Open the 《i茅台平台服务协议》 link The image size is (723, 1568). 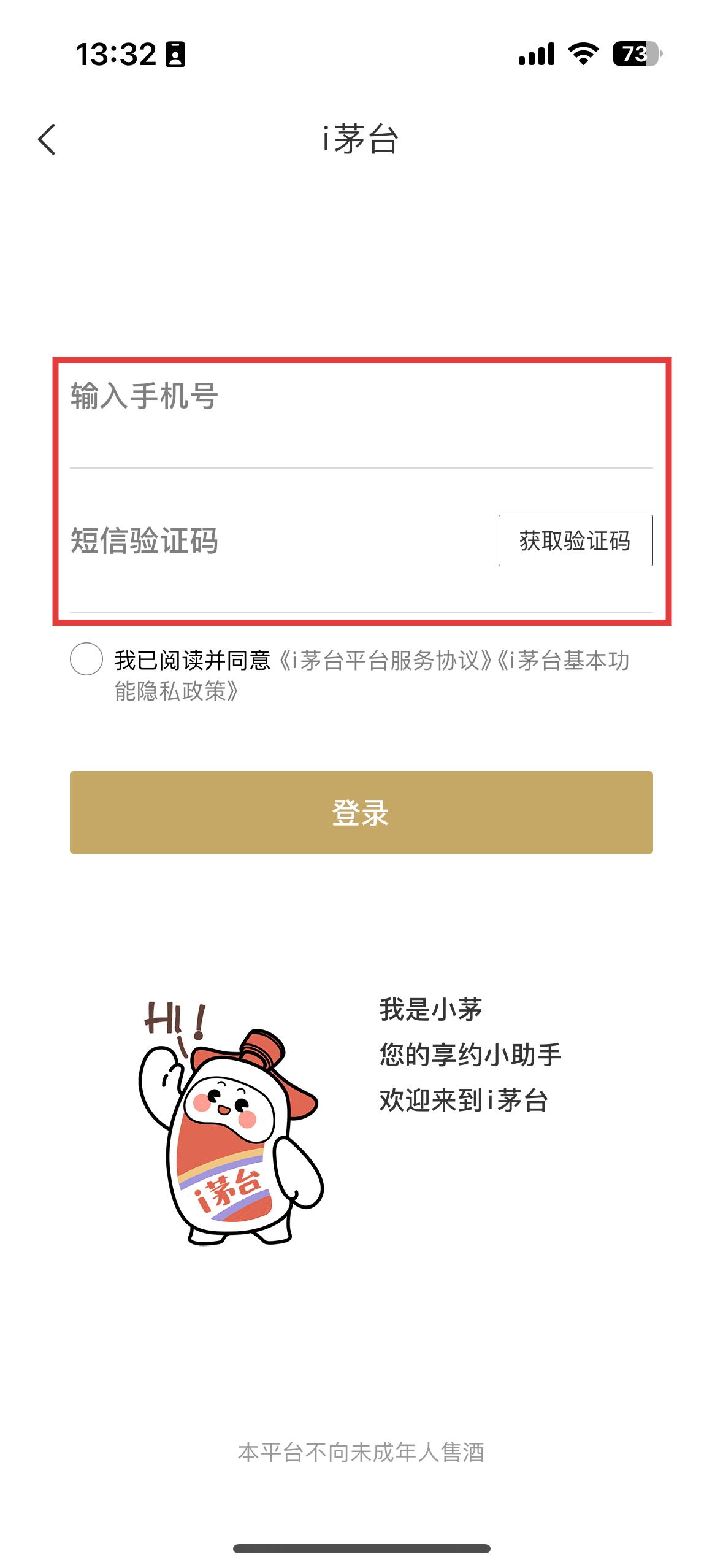point(383,661)
